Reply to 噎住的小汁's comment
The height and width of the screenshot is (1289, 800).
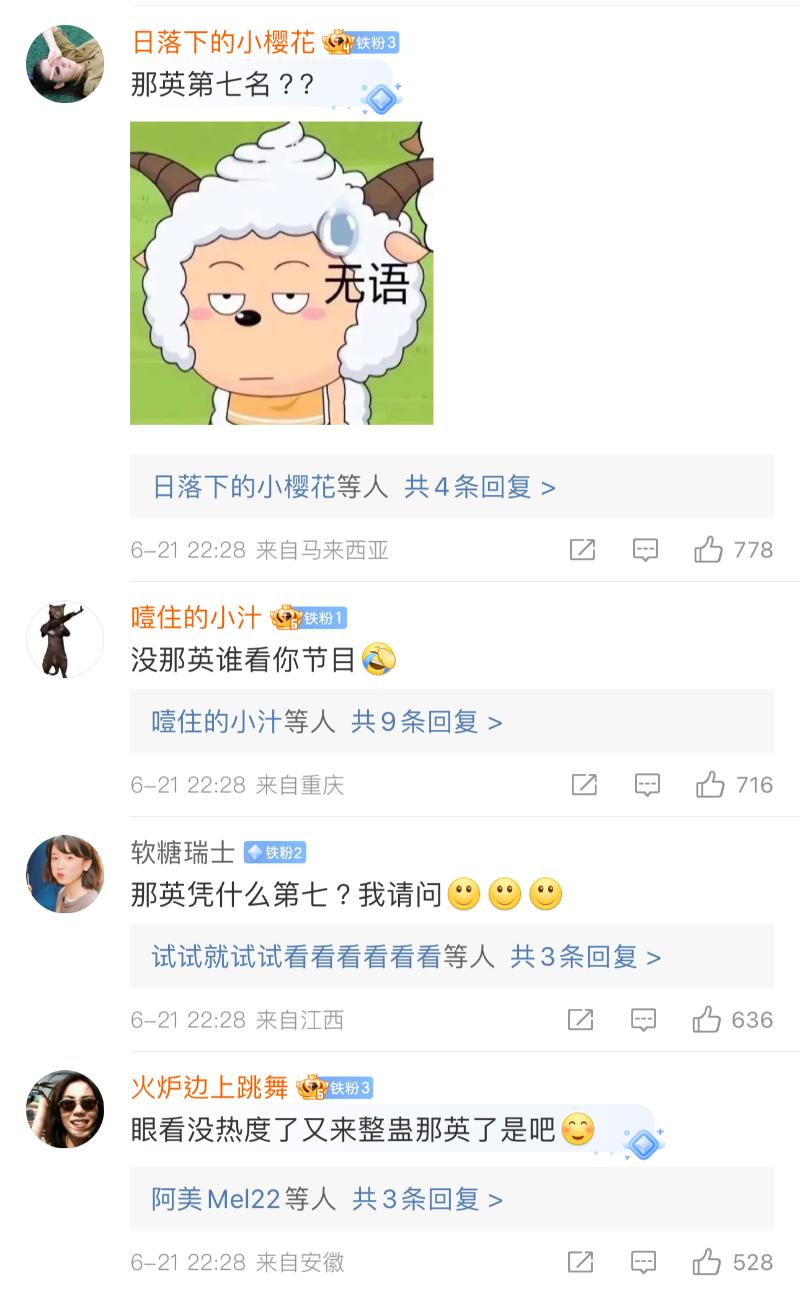click(x=647, y=785)
